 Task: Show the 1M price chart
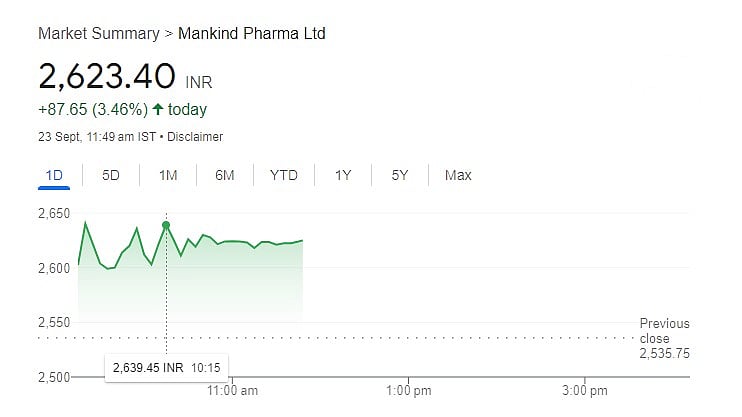click(x=168, y=175)
